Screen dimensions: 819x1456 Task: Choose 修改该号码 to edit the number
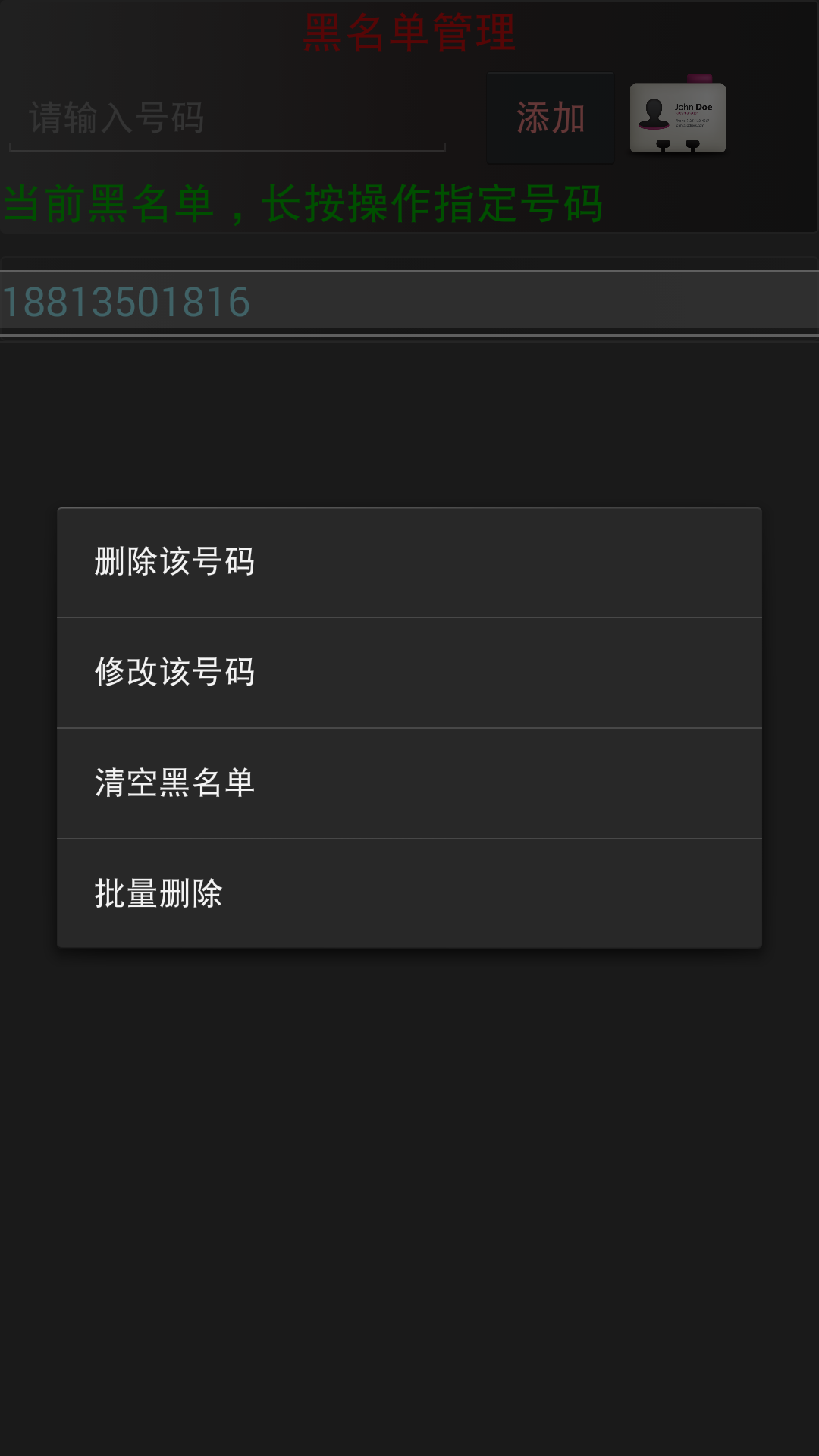409,673
